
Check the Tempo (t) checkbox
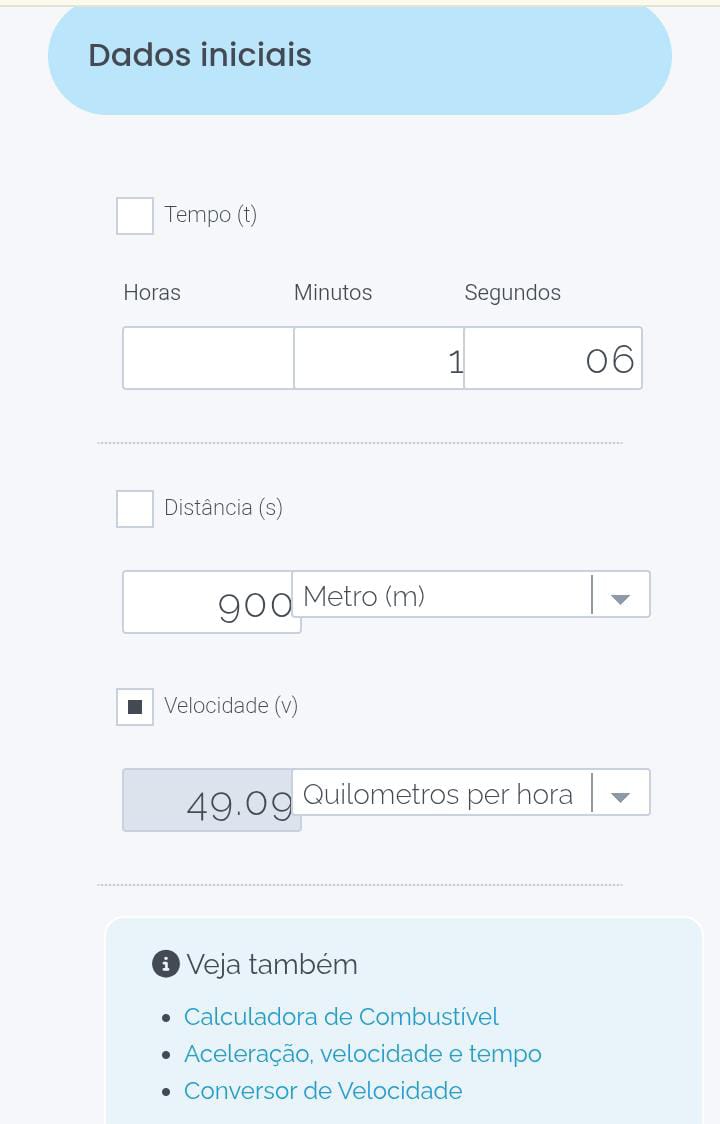pyautogui.click(x=135, y=216)
